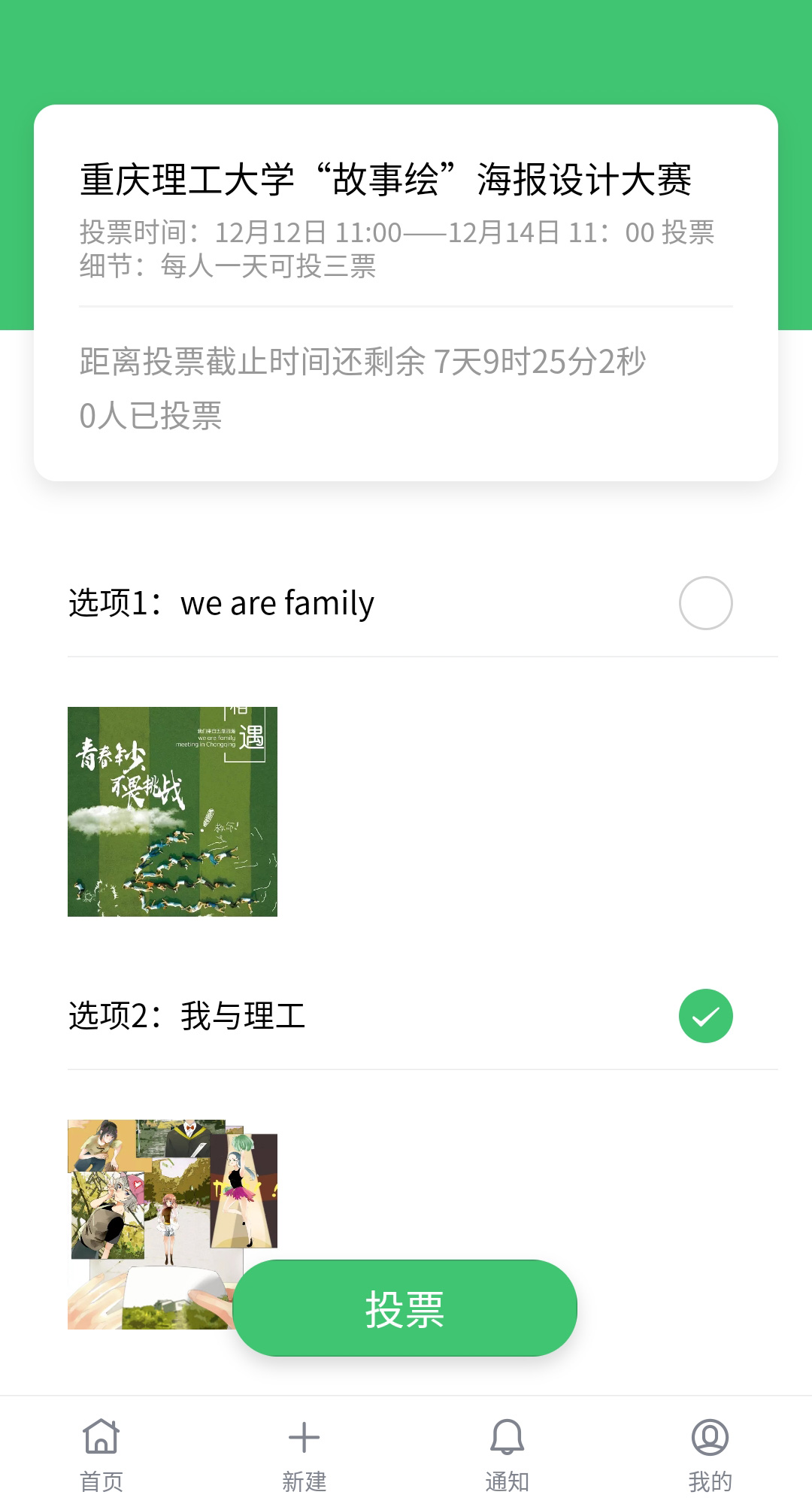The height and width of the screenshot is (1507, 812).
Task: Open the we are family poster image
Action: [172, 811]
